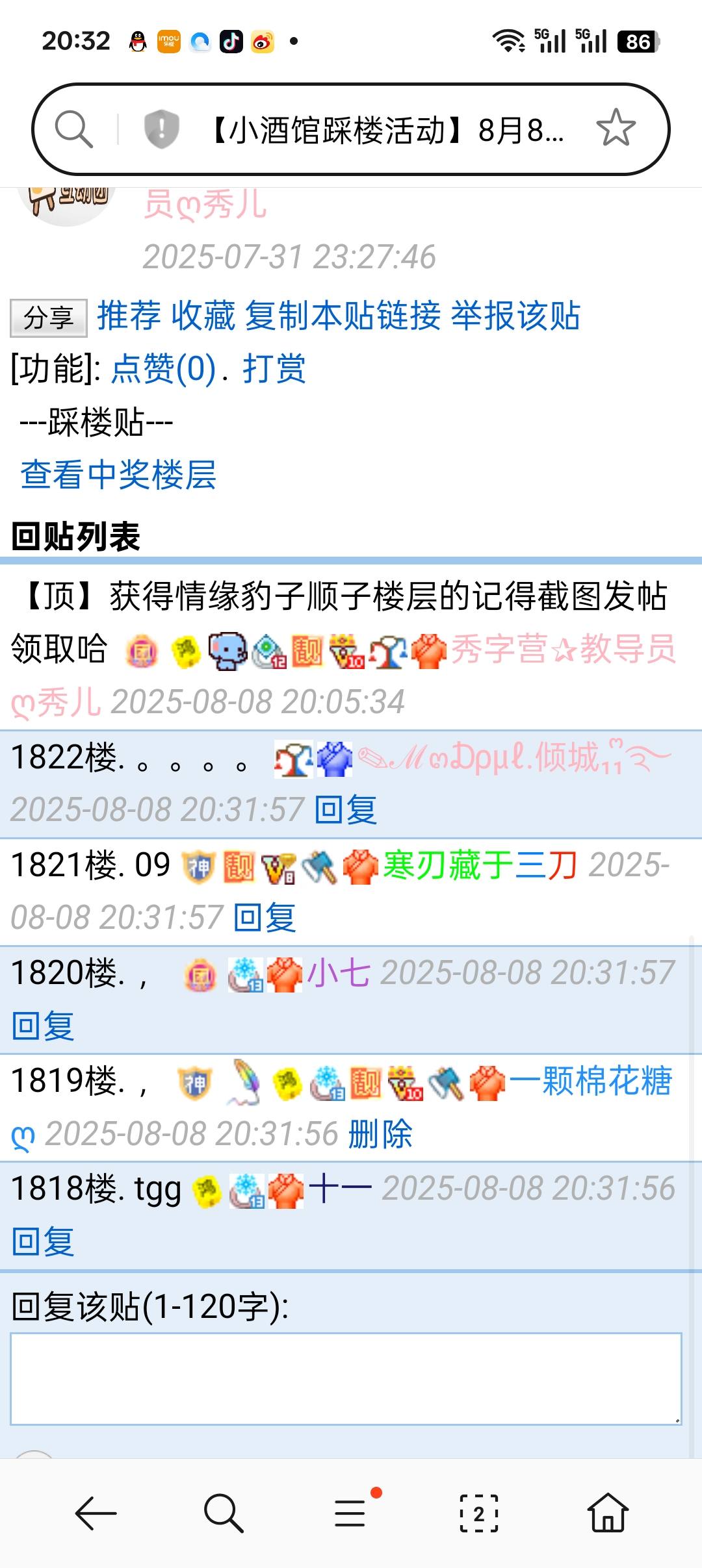
Task: Open the browser menu in the bottom bar
Action: (x=351, y=1513)
